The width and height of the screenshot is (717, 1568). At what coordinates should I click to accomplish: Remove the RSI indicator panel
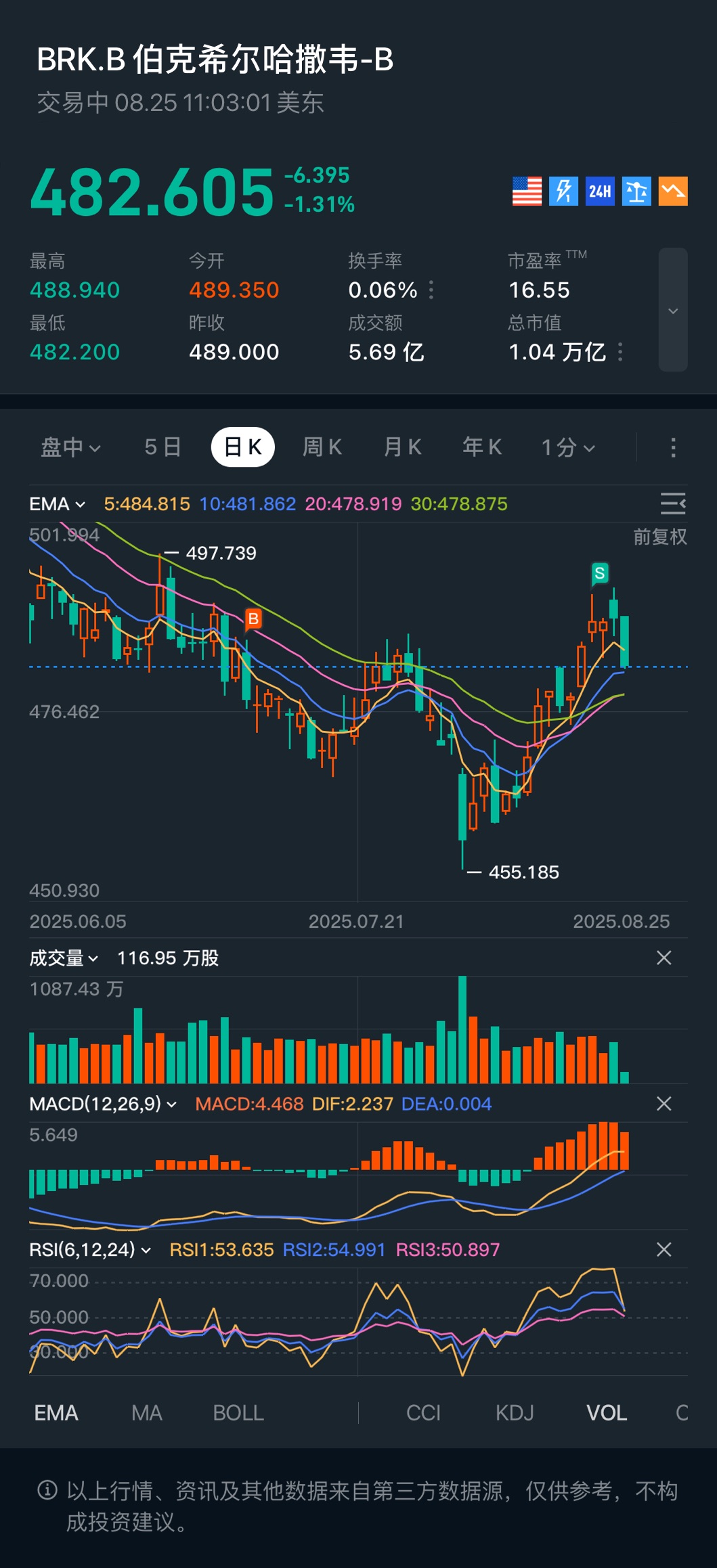[664, 1249]
